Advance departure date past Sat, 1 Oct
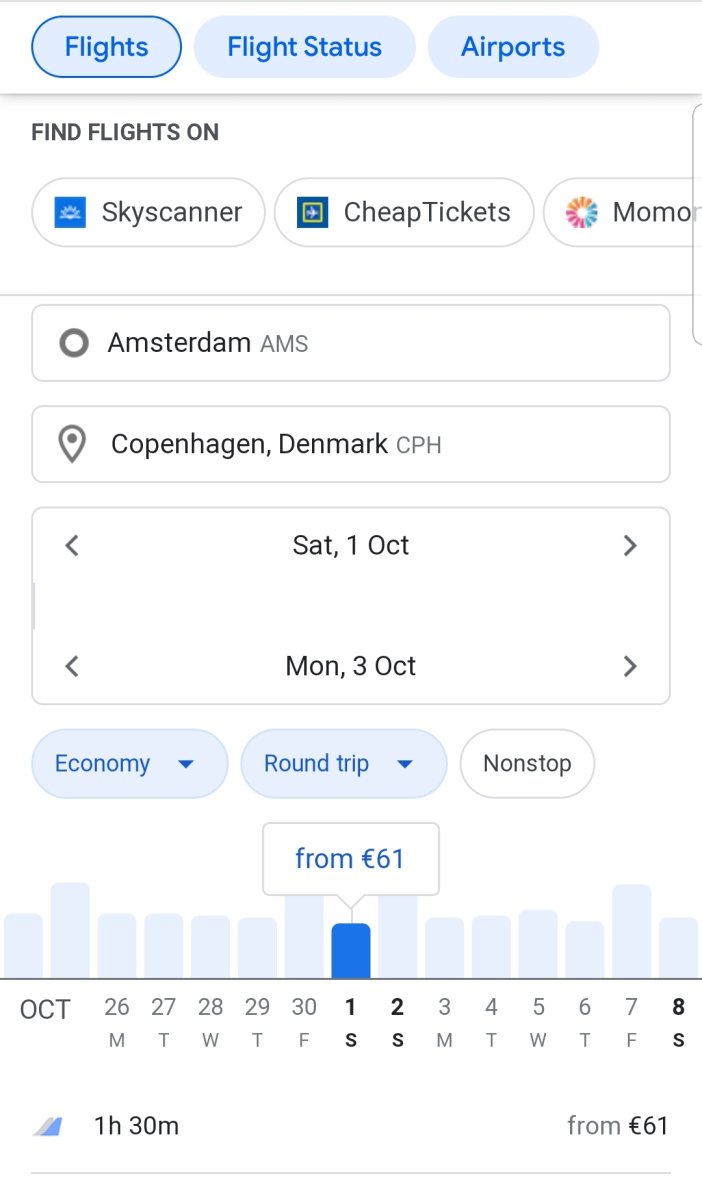 click(630, 546)
